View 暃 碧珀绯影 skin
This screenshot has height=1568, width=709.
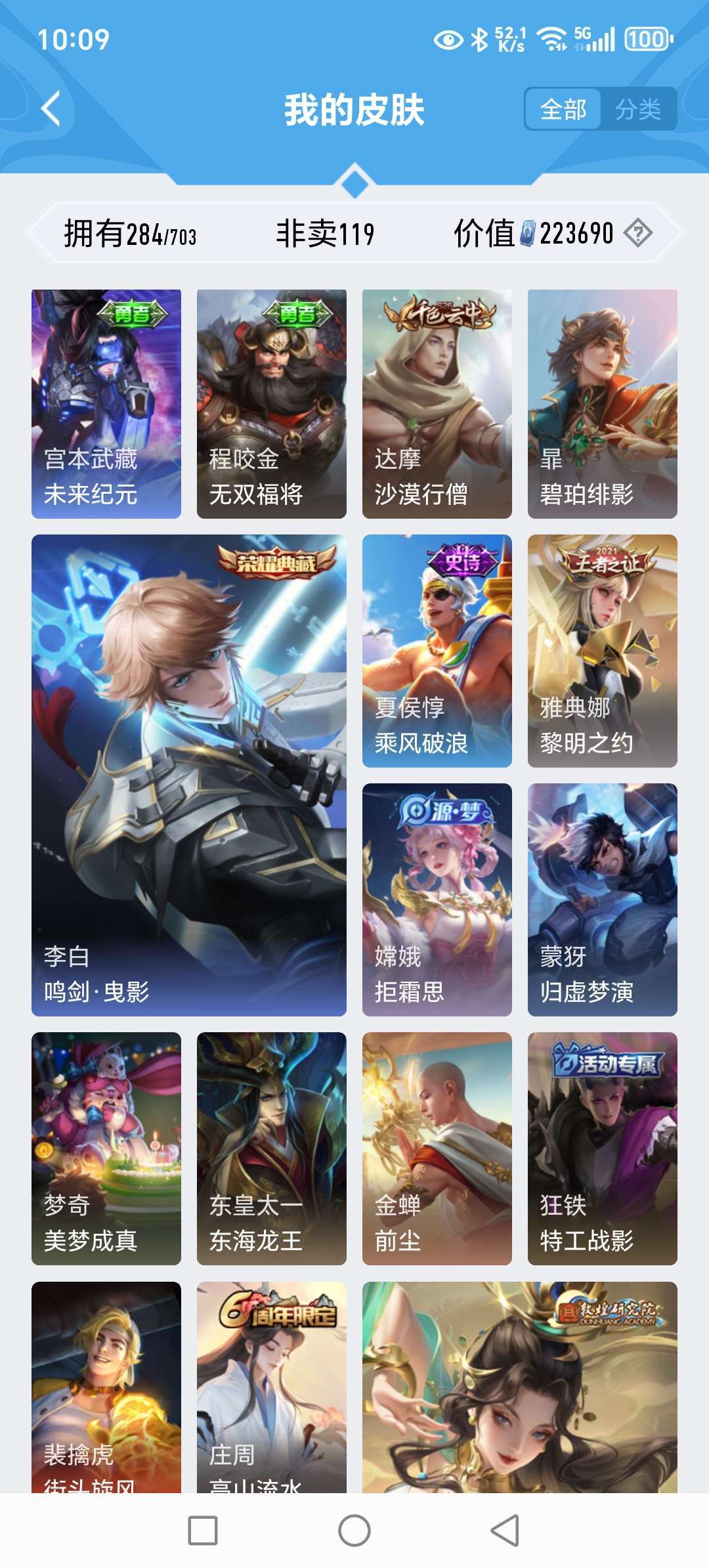coord(603,404)
